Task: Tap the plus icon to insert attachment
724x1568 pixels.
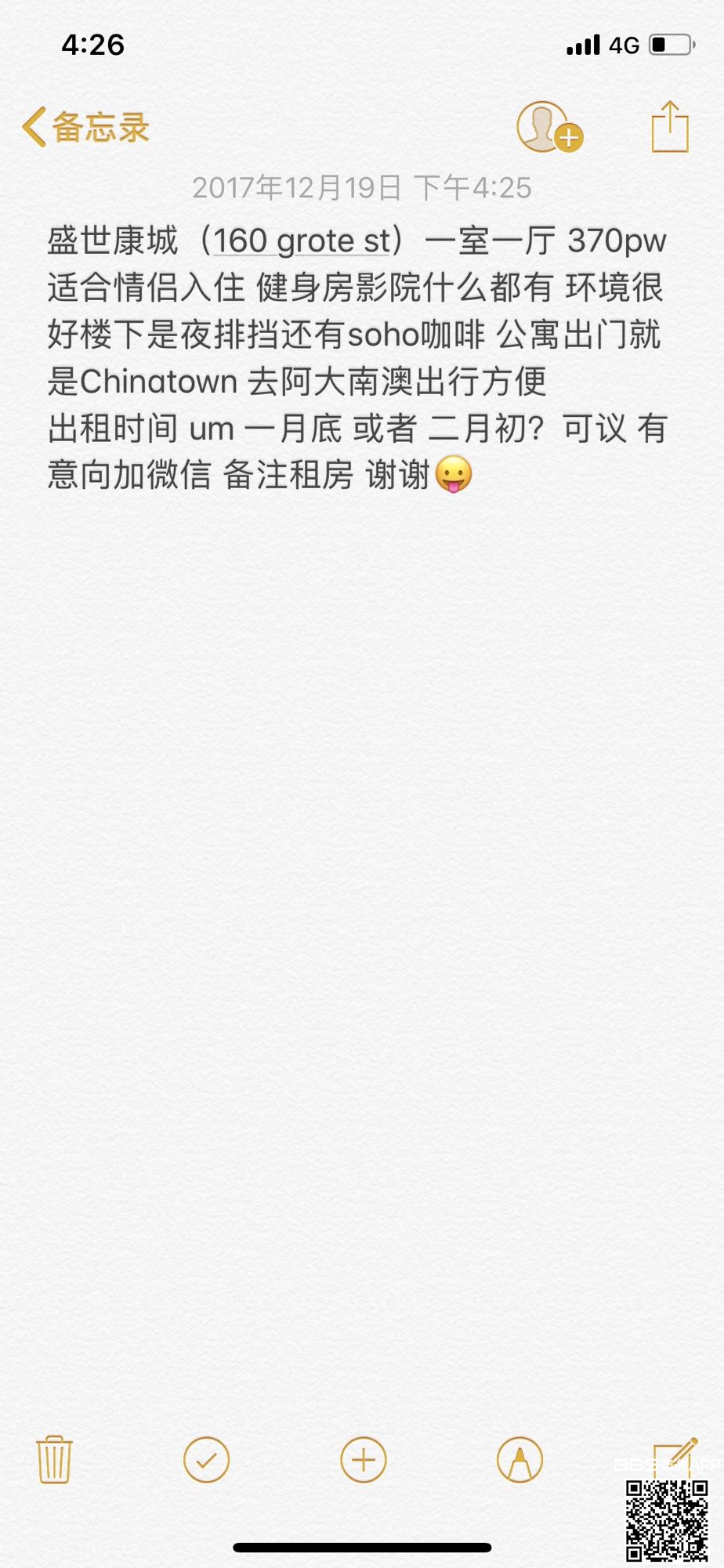Action: coord(364,1460)
